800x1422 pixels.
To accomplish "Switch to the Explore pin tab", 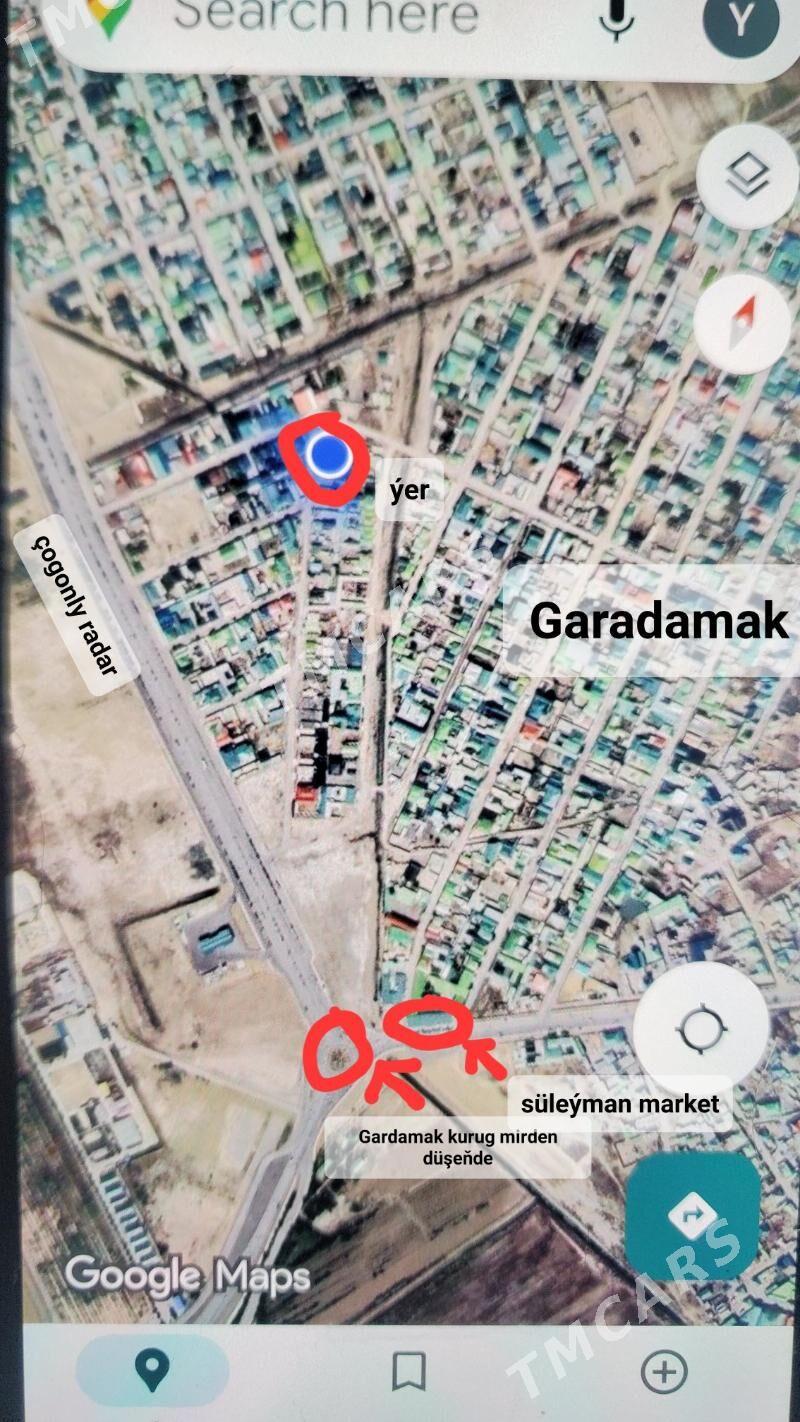I will (x=152, y=1371).
